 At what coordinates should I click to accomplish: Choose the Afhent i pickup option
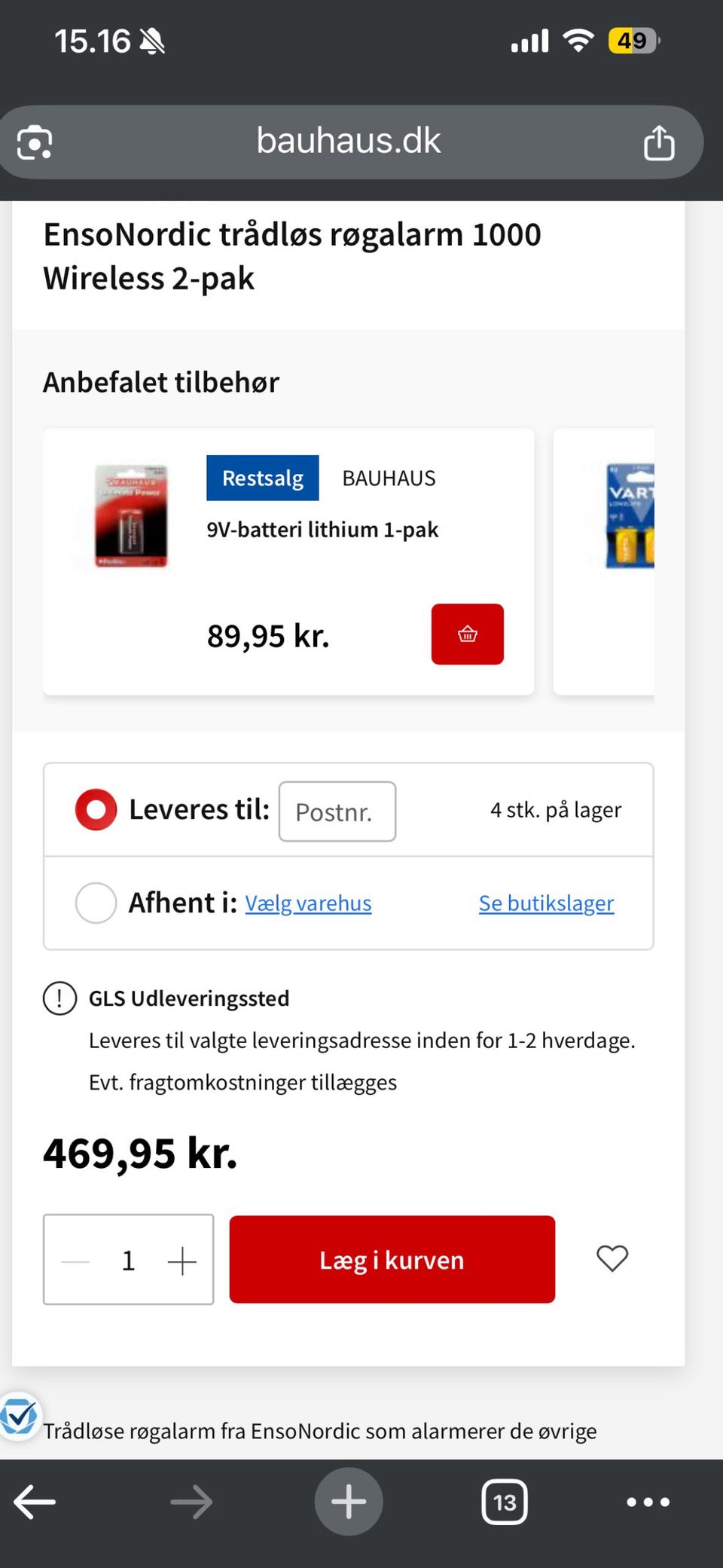[x=96, y=903]
